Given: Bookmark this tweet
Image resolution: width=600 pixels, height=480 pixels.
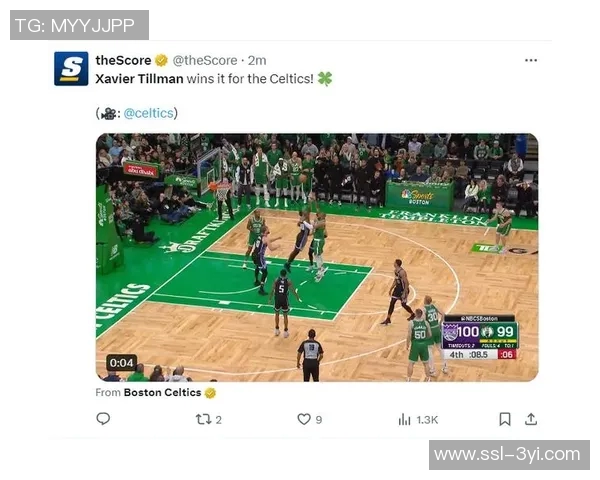Looking at the screenshot, I should click(505, 419).
